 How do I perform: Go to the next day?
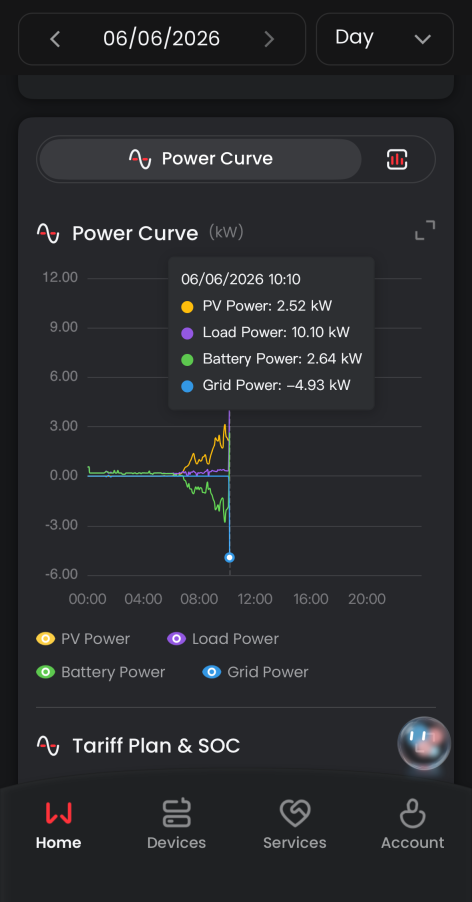[x=268, y=39]
